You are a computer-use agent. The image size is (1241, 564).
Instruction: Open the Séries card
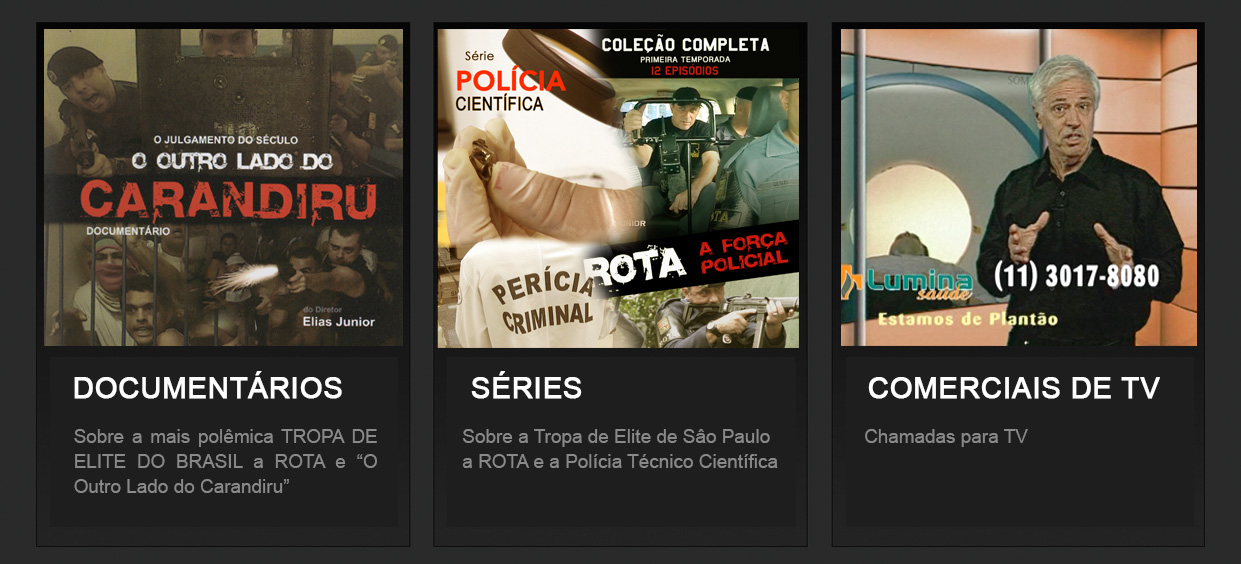tap(526, 388)
